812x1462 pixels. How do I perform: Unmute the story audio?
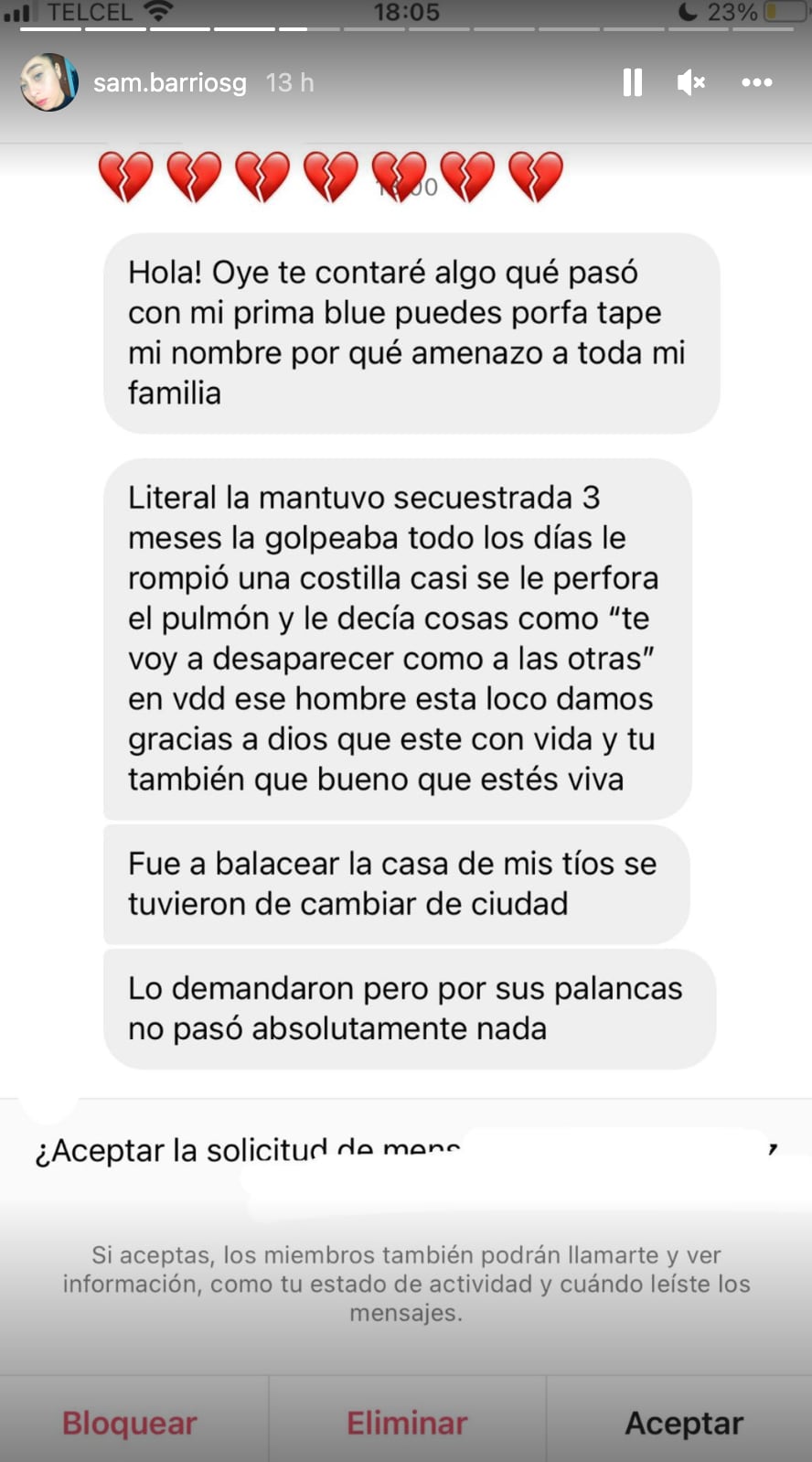[x=691, y=82]
